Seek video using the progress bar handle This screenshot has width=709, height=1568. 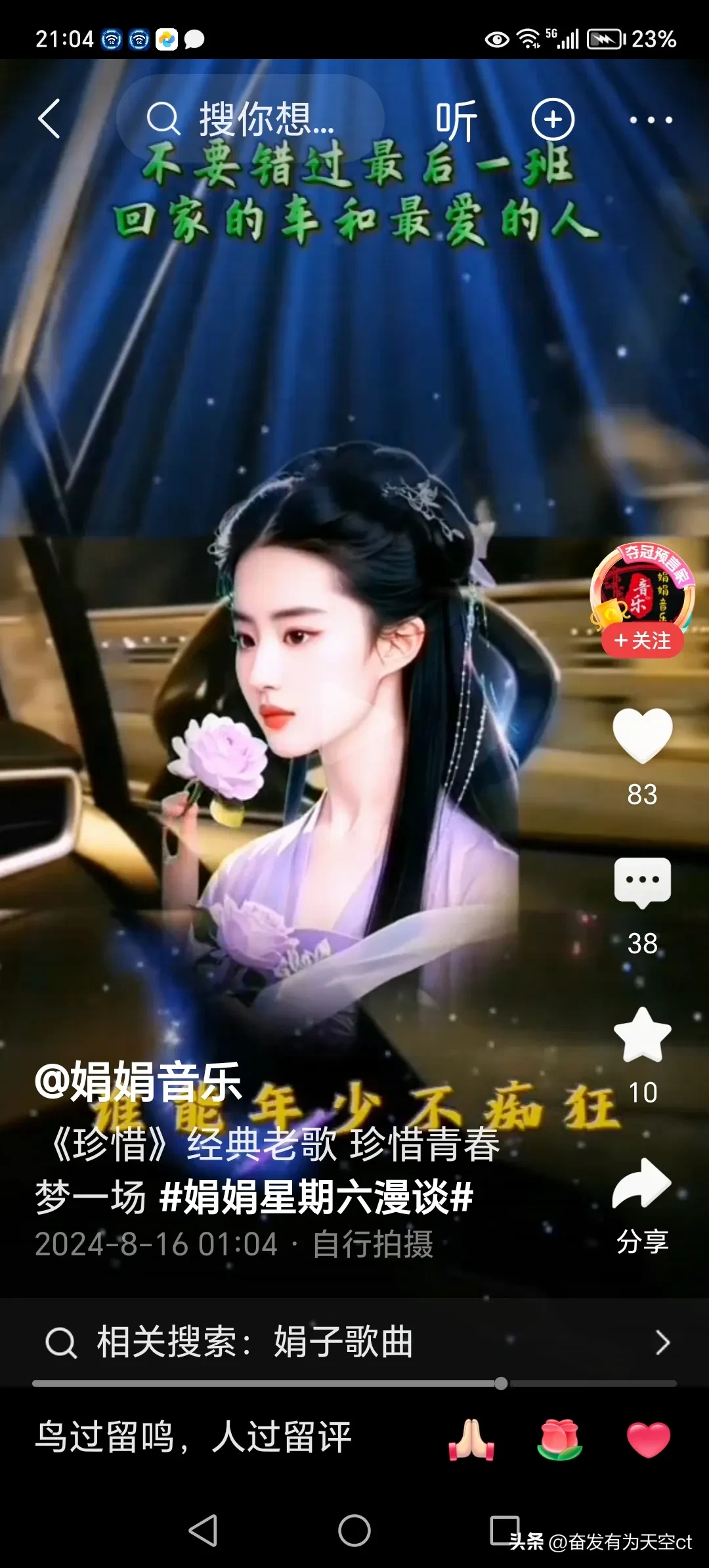pyautogui.click(x=501, y=1383)
